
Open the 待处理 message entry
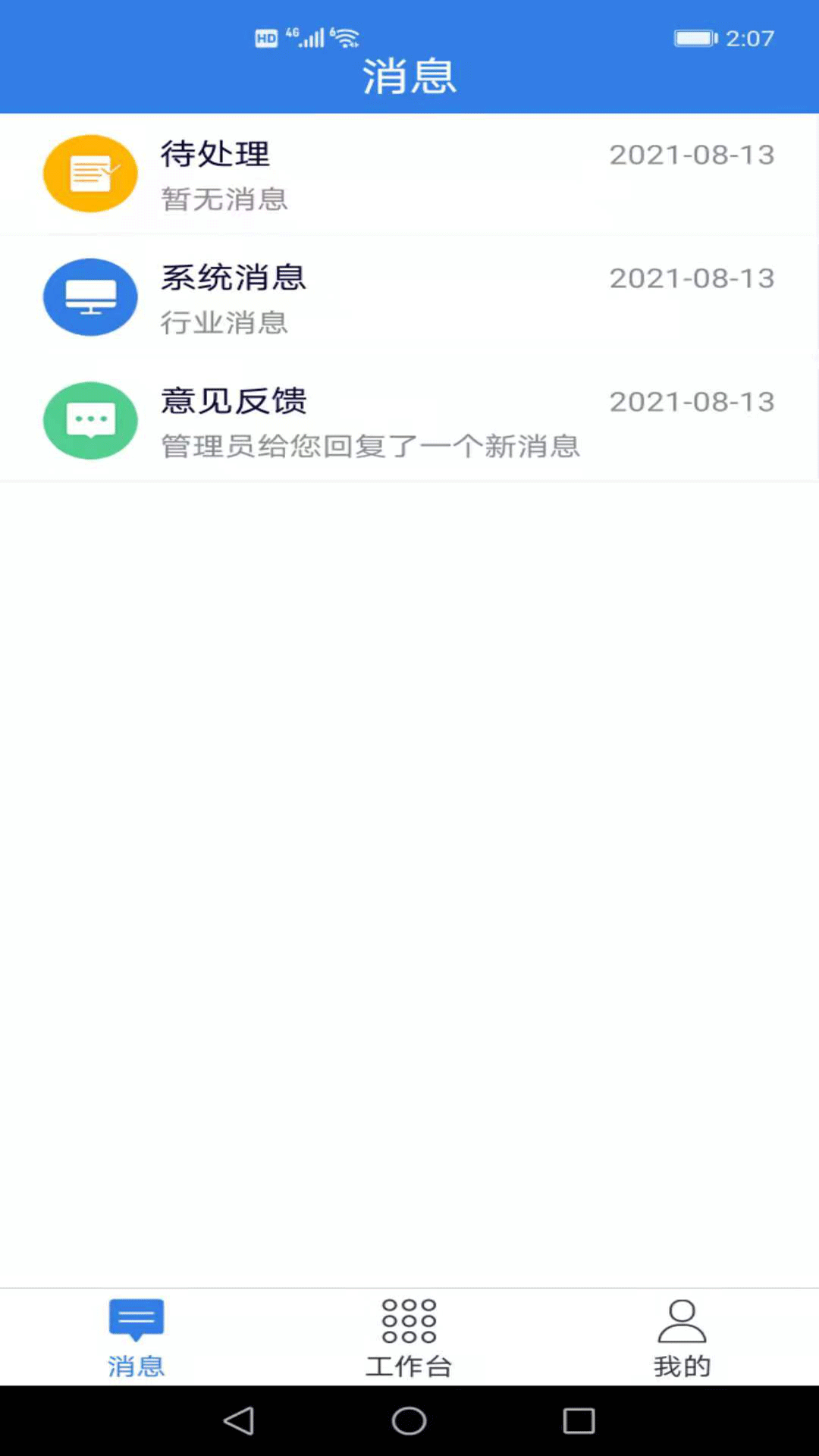click(409, 173)
